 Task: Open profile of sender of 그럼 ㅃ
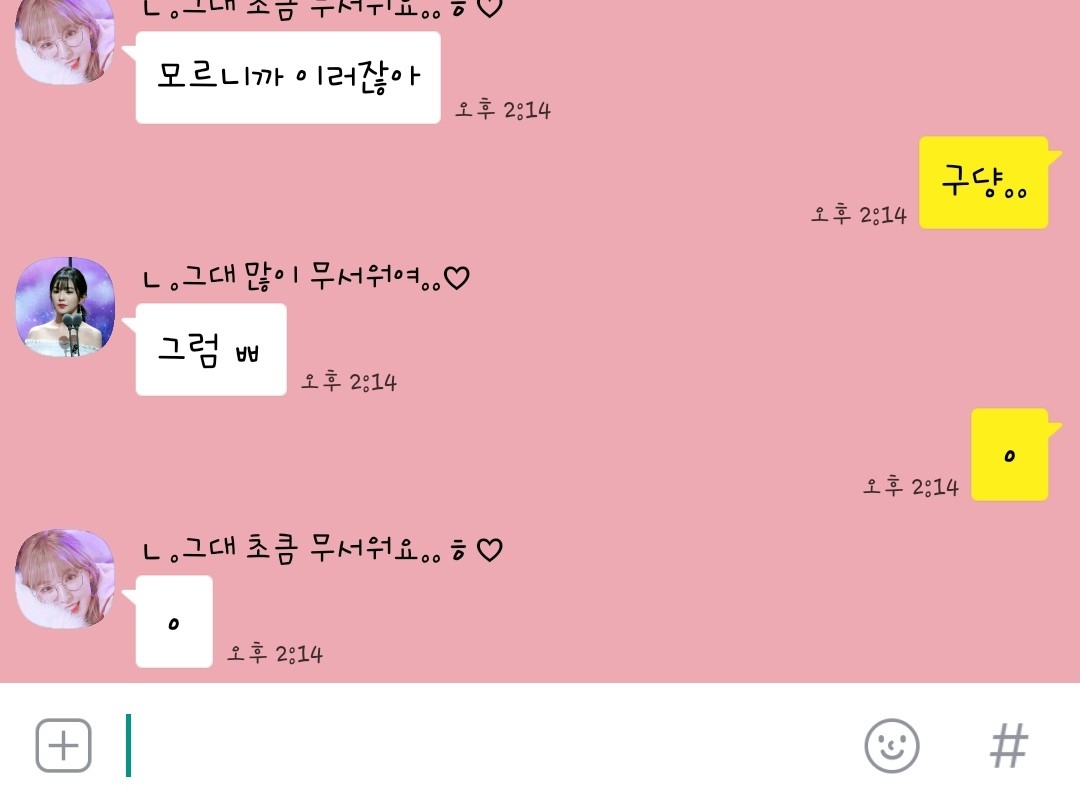pyautogui.click(x=65, y=307)
